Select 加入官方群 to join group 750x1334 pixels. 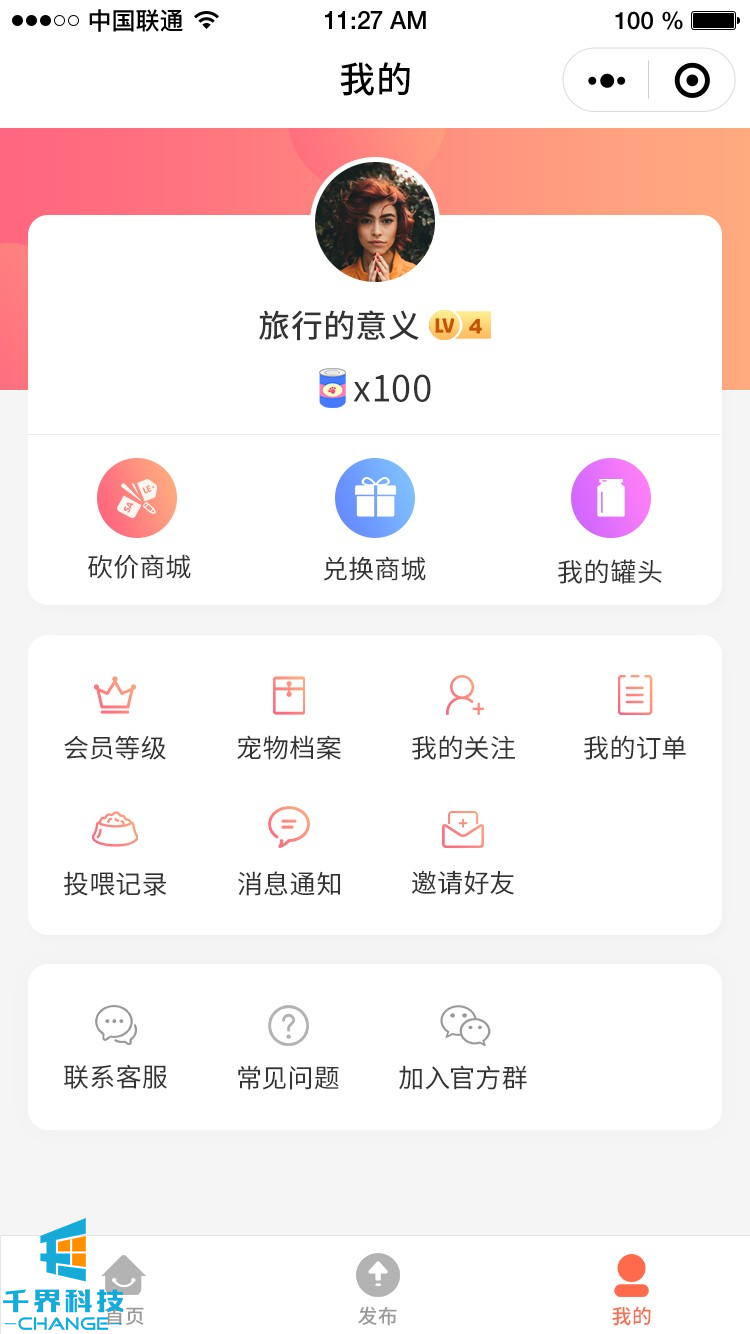(x=464, y=1046)
